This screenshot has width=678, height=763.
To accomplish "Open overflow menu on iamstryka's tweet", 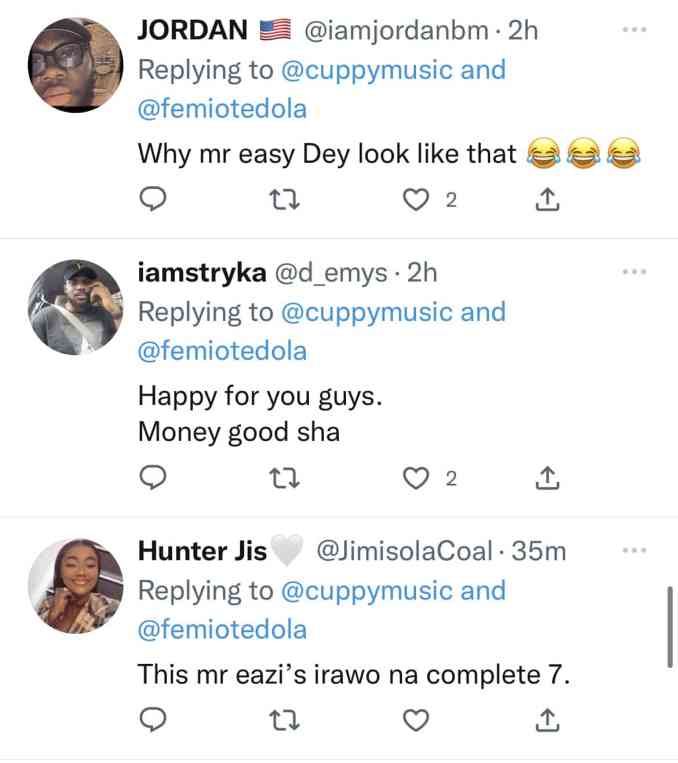I will pyautogui.click(x=635, y=272).
